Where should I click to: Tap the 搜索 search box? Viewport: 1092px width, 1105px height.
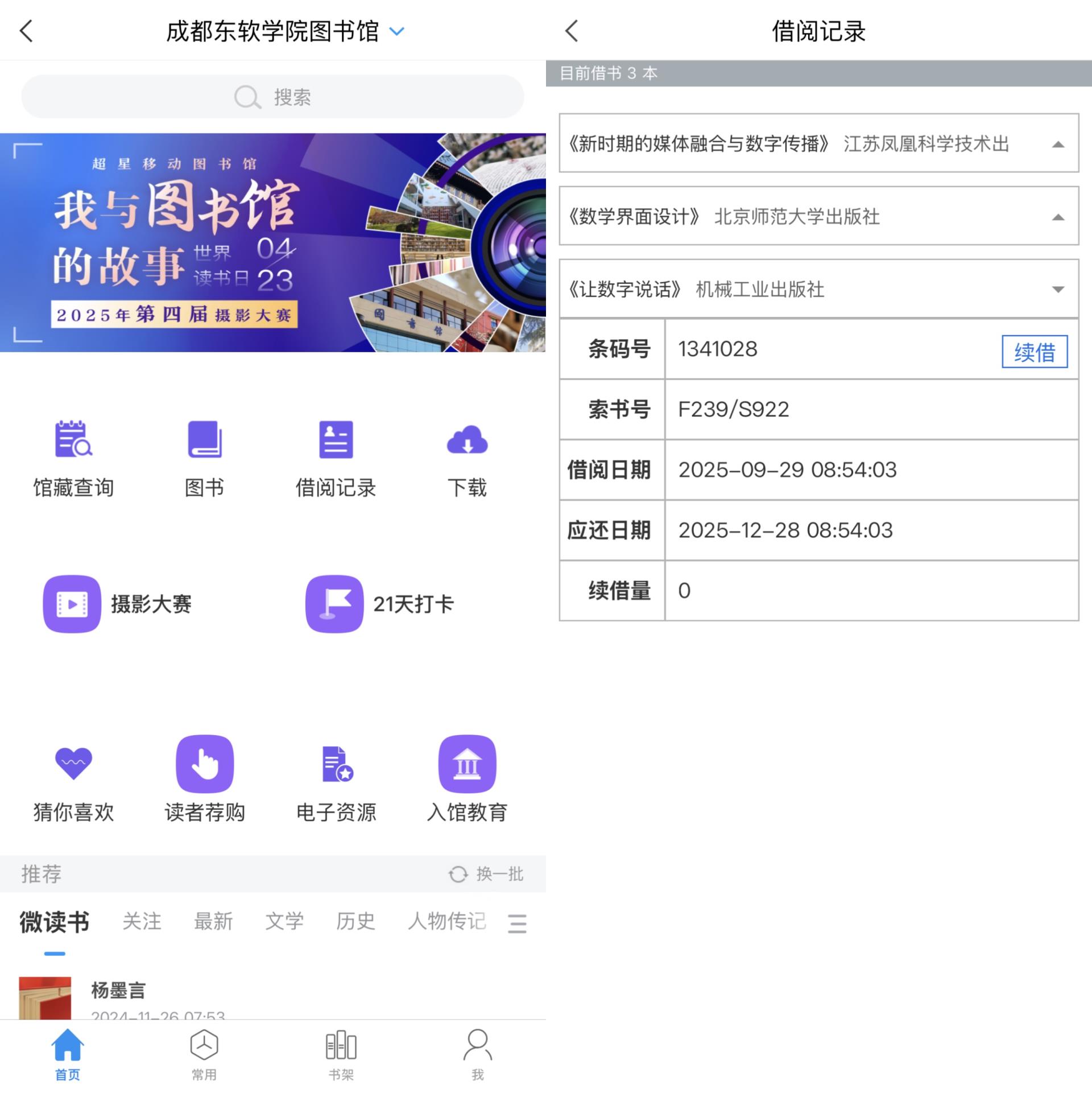pos(272,97)
